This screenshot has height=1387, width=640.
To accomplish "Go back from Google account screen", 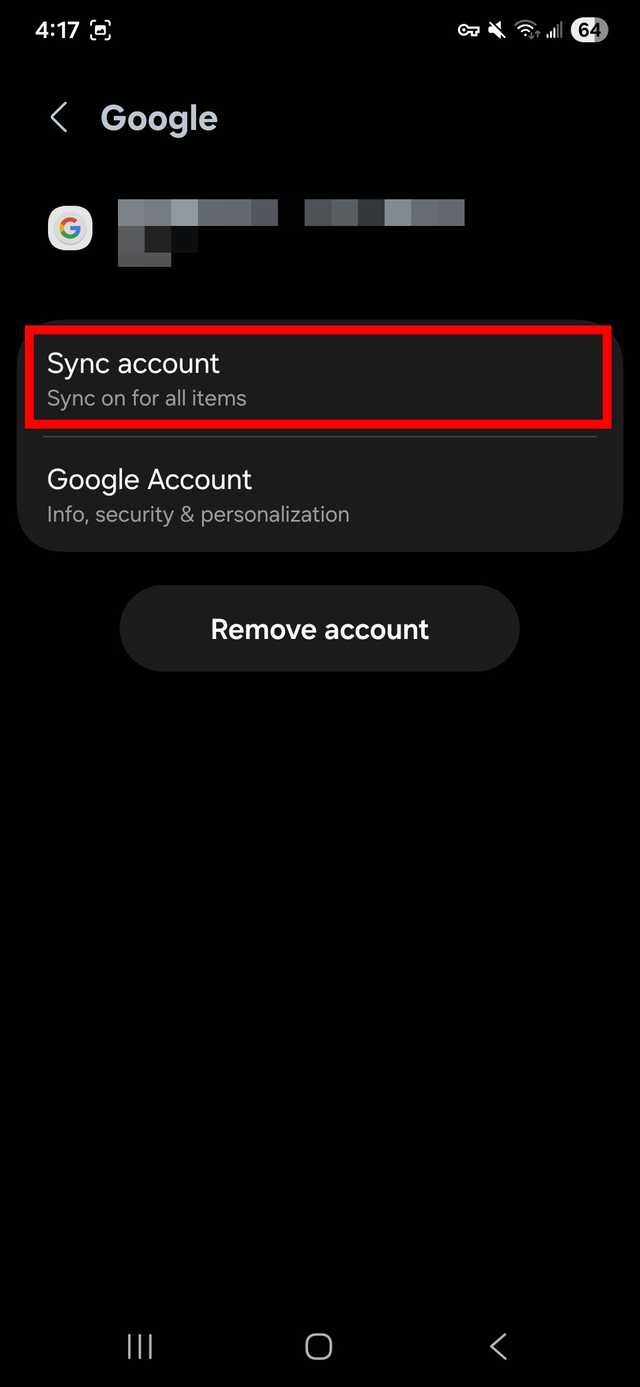I will coord(59,118).
